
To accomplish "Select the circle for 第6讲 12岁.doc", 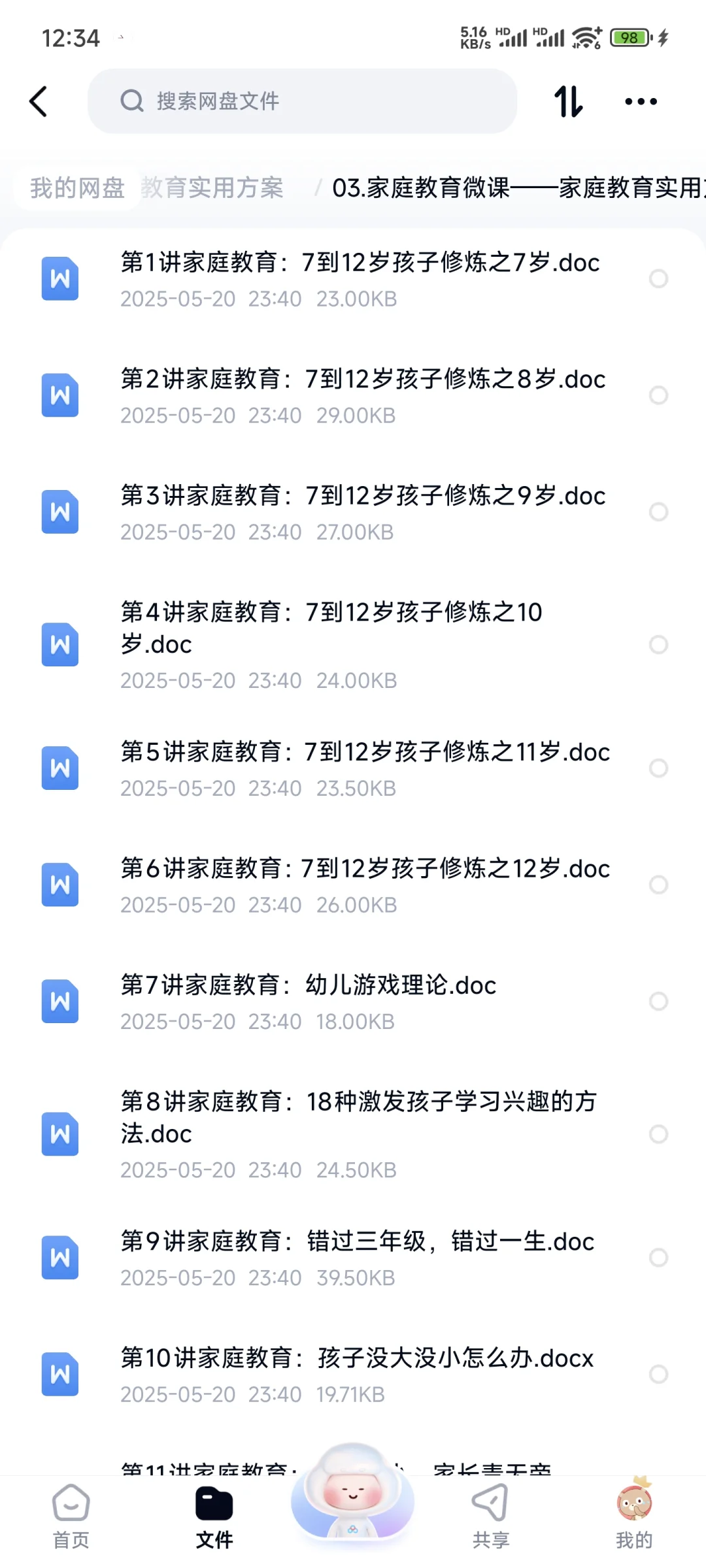I will pyautogui.click(x=658, y=885).
